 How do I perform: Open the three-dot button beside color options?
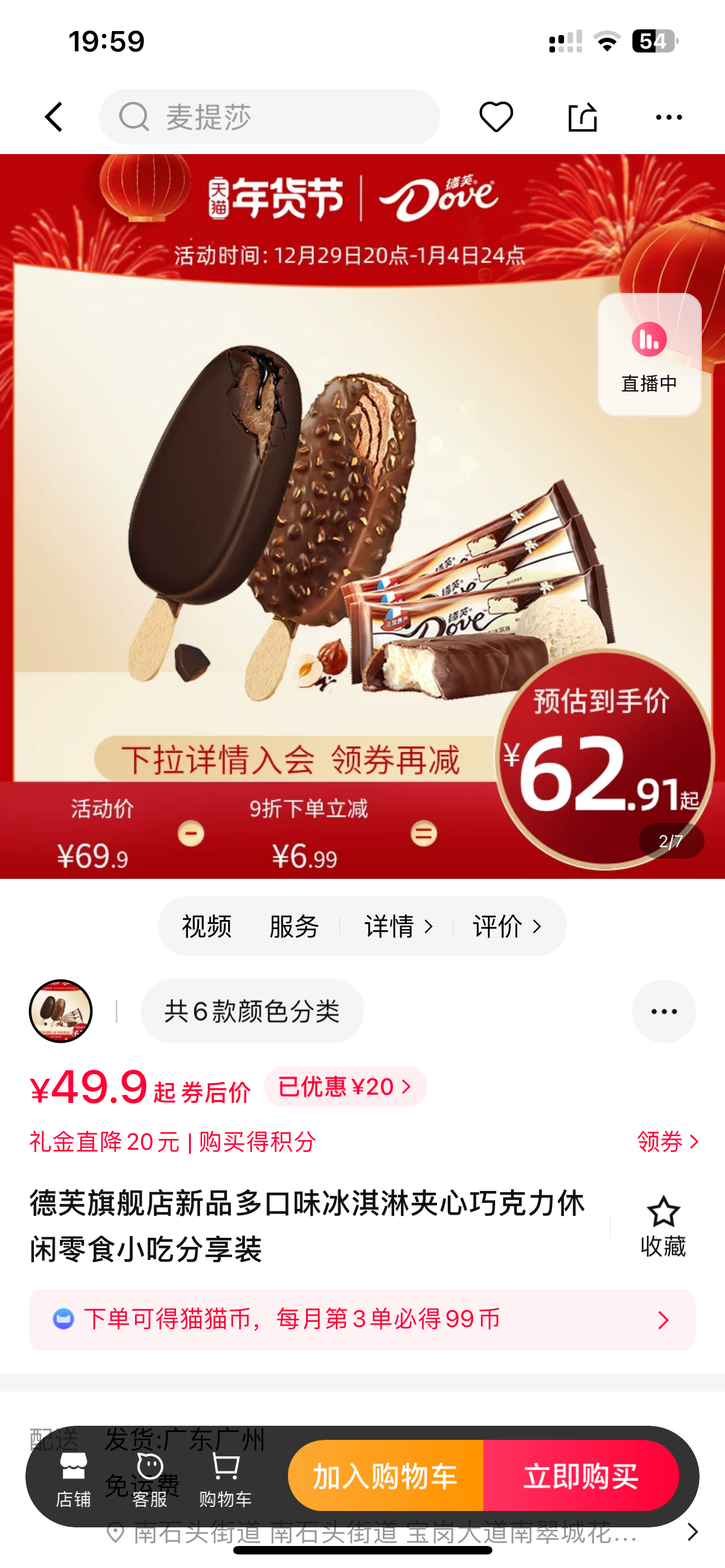coord(663,1011)
